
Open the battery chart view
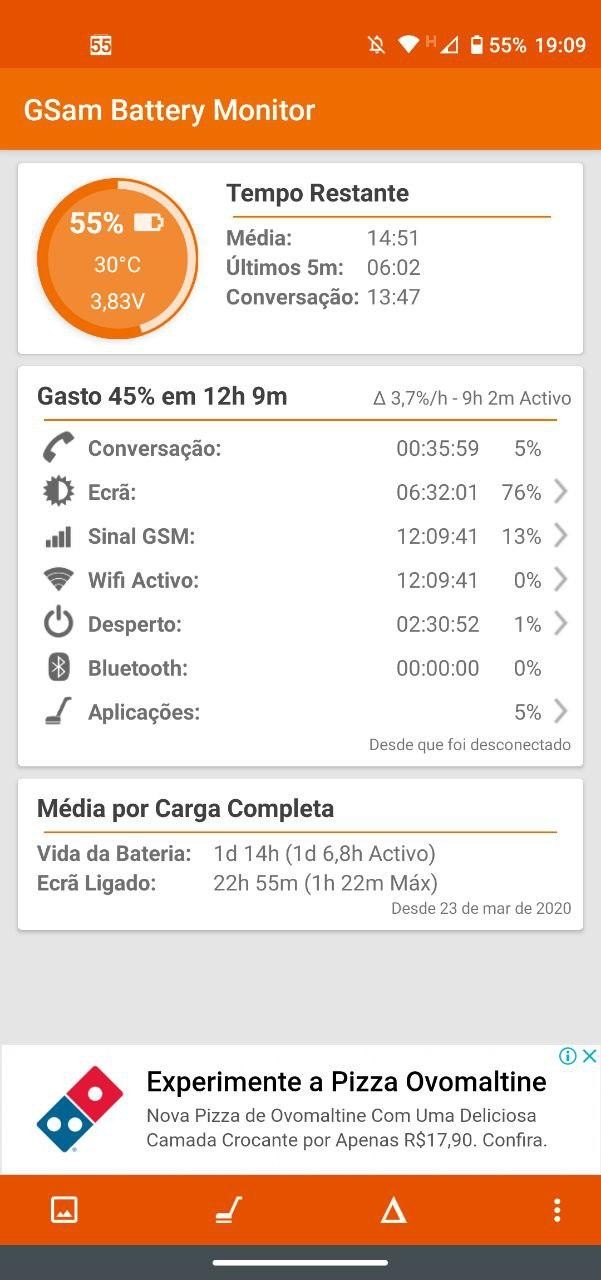[x=64, y=1210]
